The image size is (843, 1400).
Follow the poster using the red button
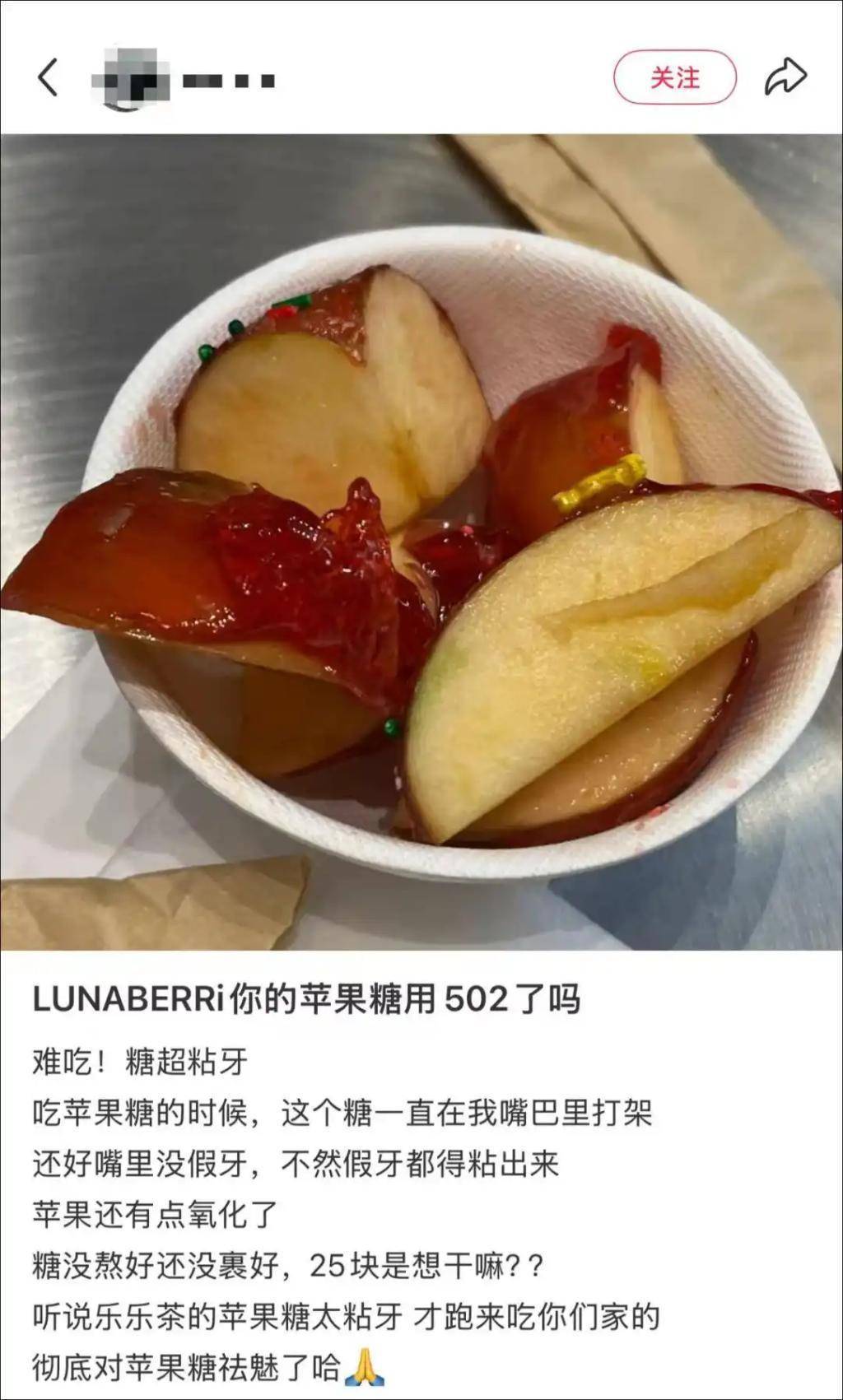[675, 76]
